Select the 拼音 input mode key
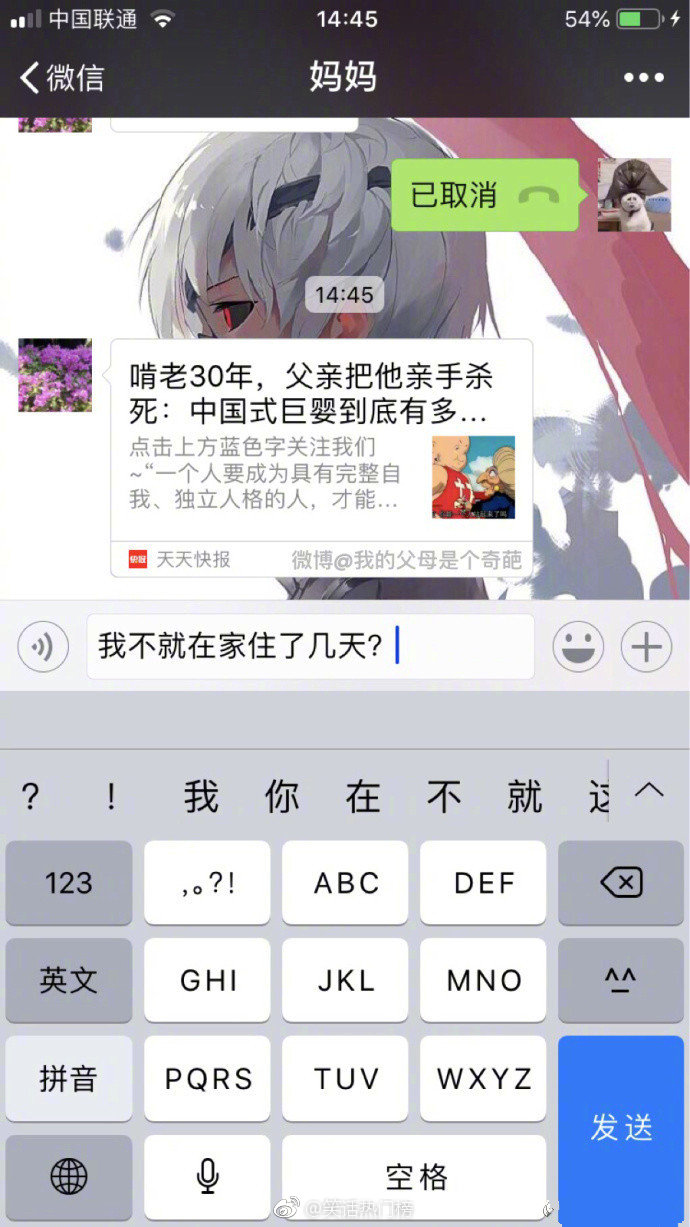 click(x=69, y=1078)
